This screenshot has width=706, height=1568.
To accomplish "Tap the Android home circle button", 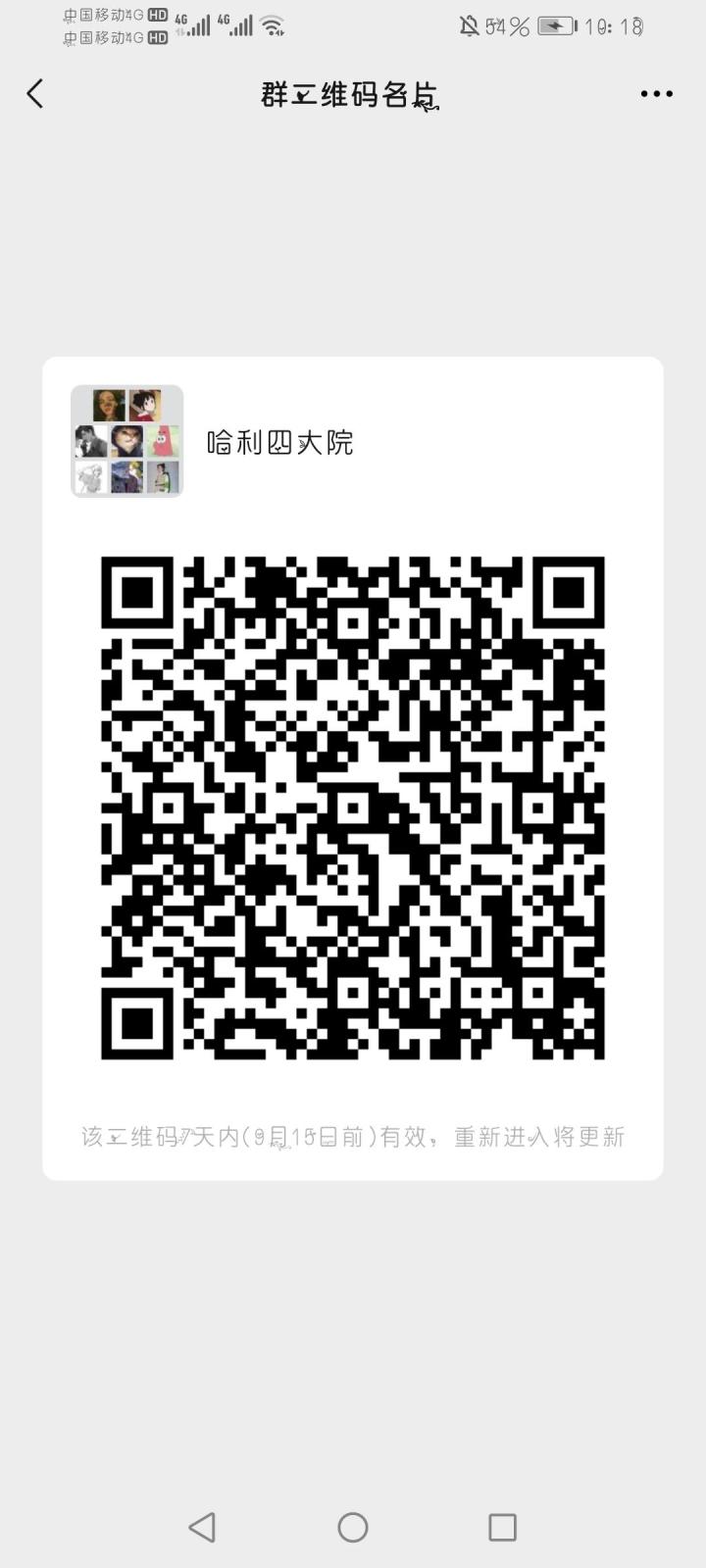I will (352, 1527).
